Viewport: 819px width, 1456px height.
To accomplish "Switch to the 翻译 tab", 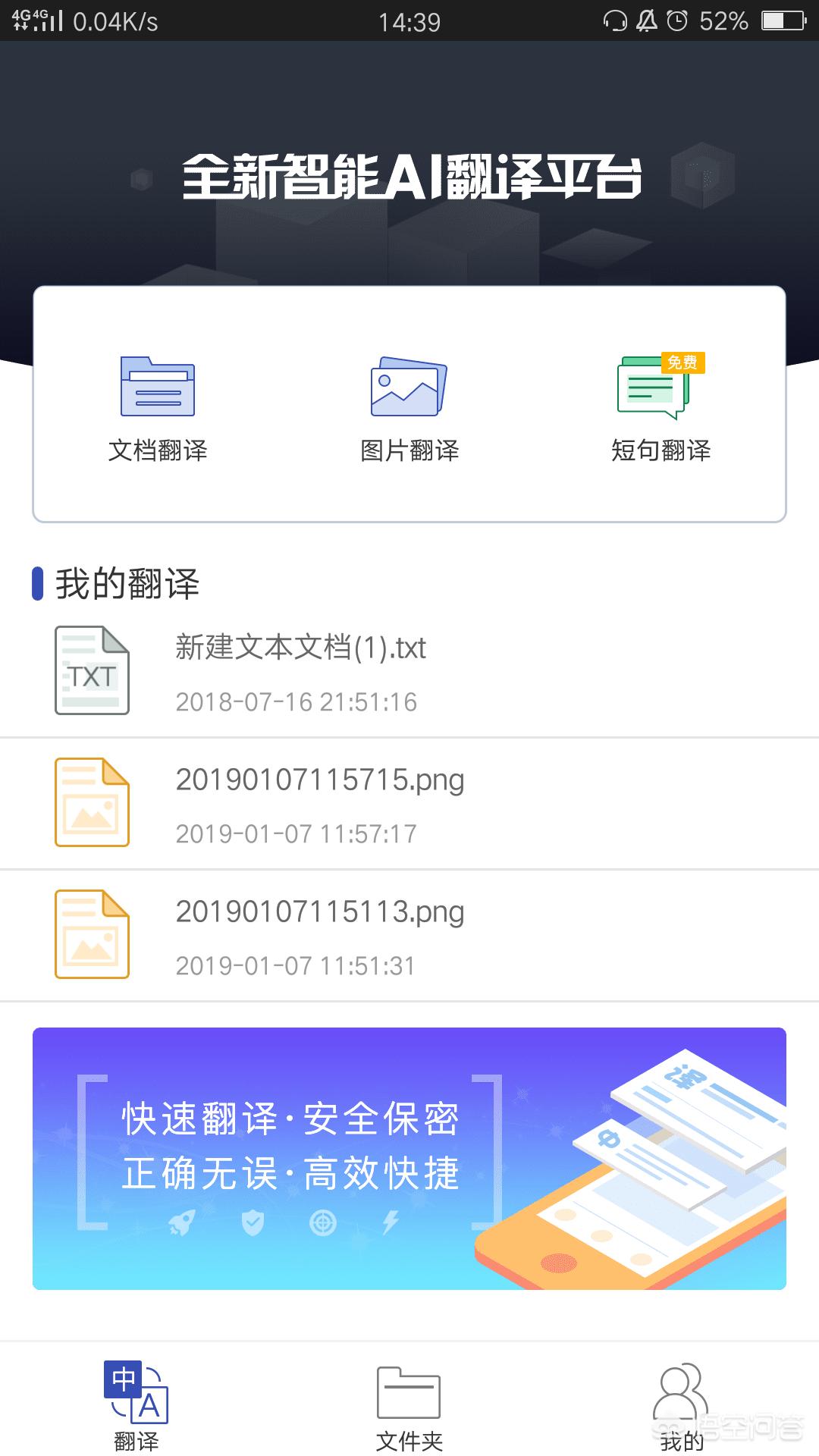I will pos(136,1406).
